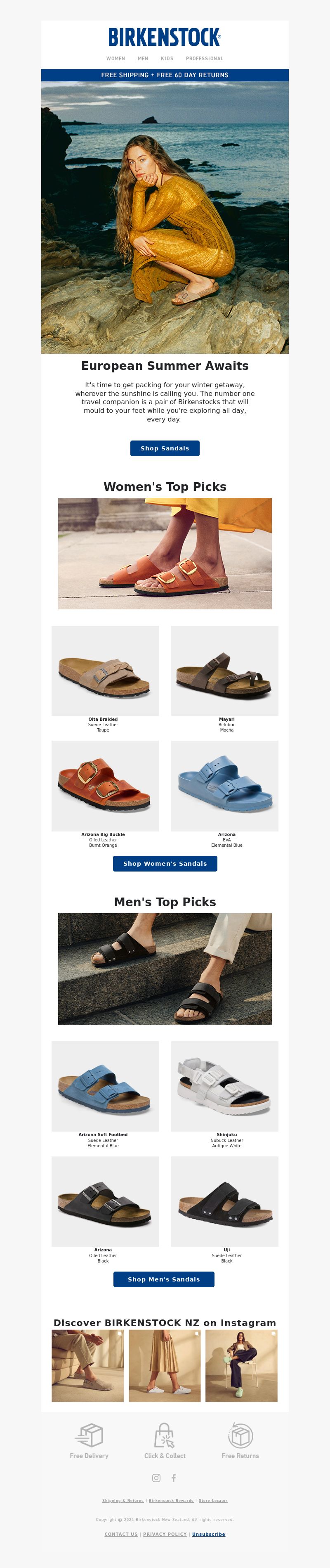Visit the Facebook page icon
This screenshot has width=330, height=1568.
(174, 1478)
